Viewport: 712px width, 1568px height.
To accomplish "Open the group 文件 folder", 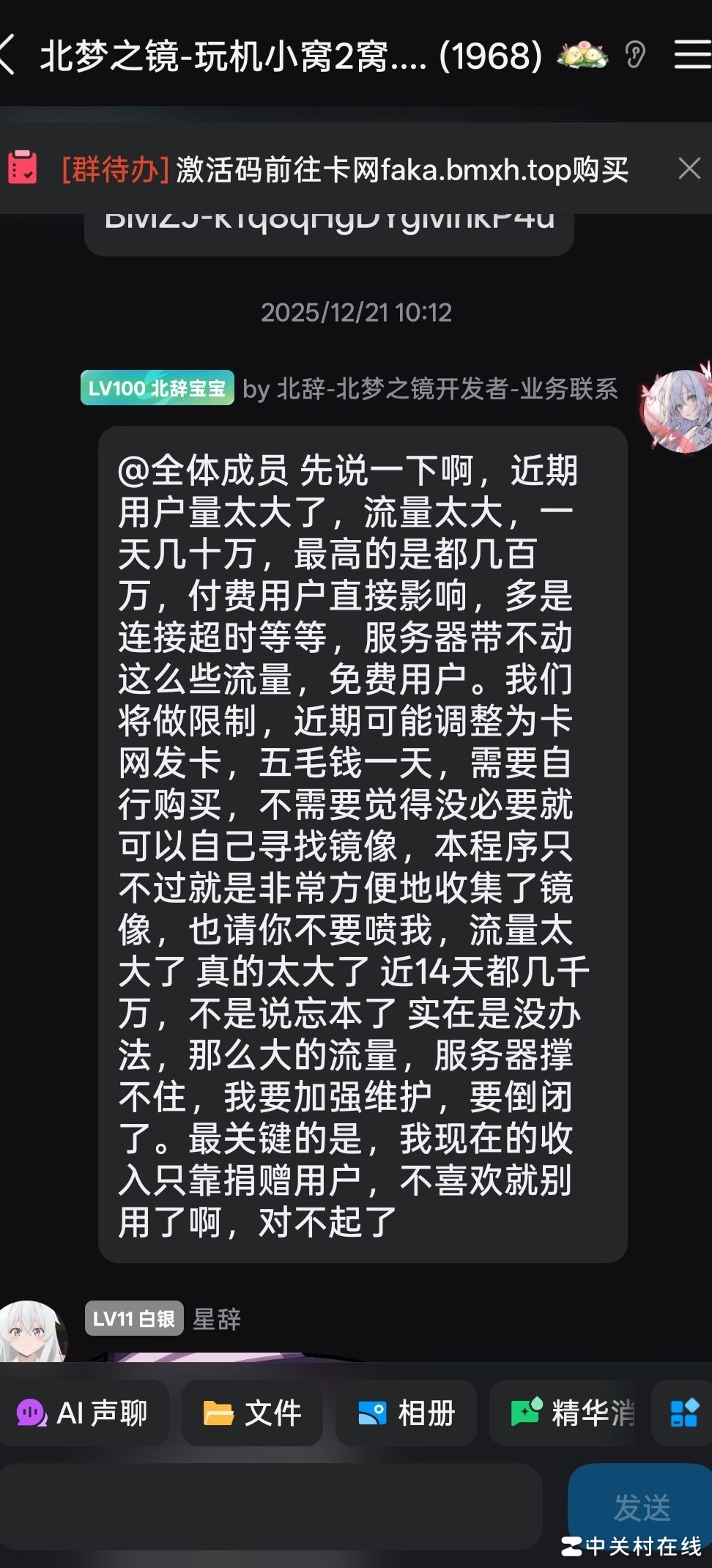I will point(252,1413).
